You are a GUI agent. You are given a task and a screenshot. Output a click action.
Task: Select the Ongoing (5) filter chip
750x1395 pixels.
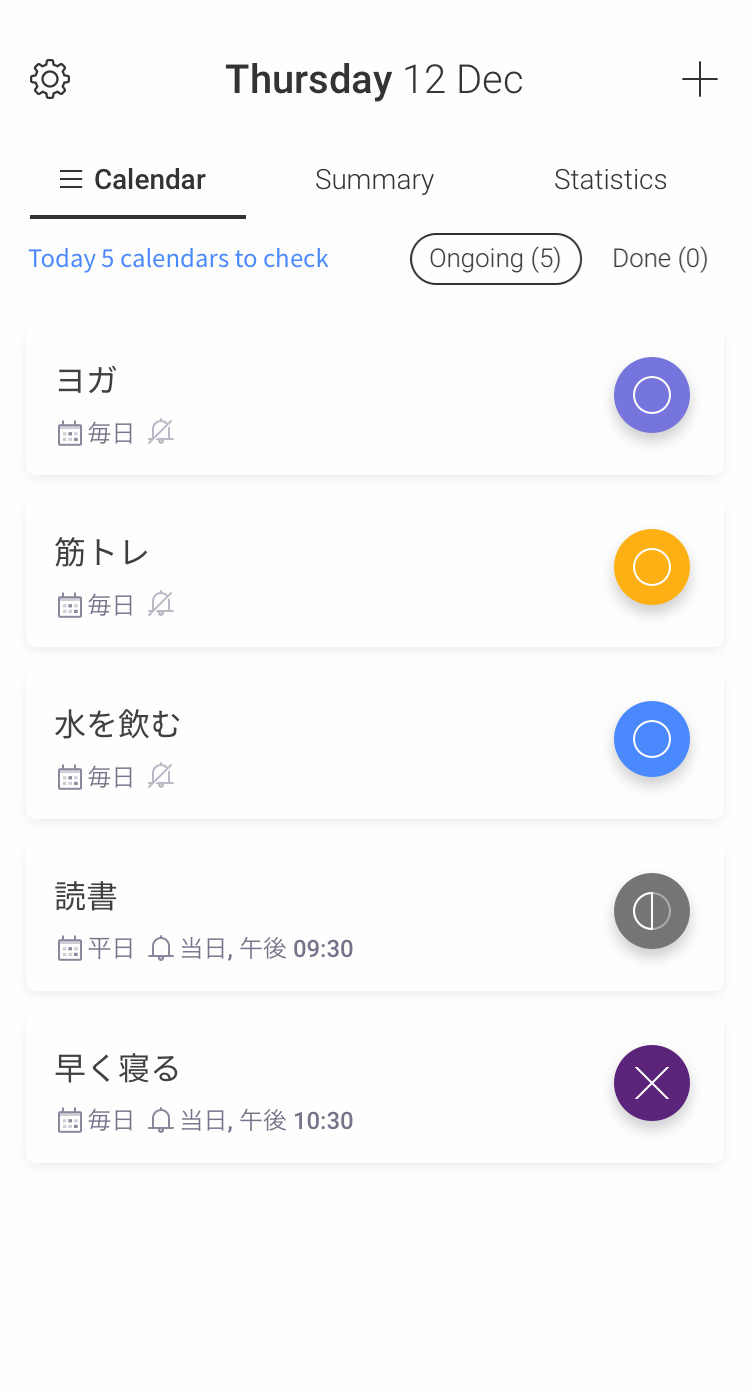tap(496, 259)
